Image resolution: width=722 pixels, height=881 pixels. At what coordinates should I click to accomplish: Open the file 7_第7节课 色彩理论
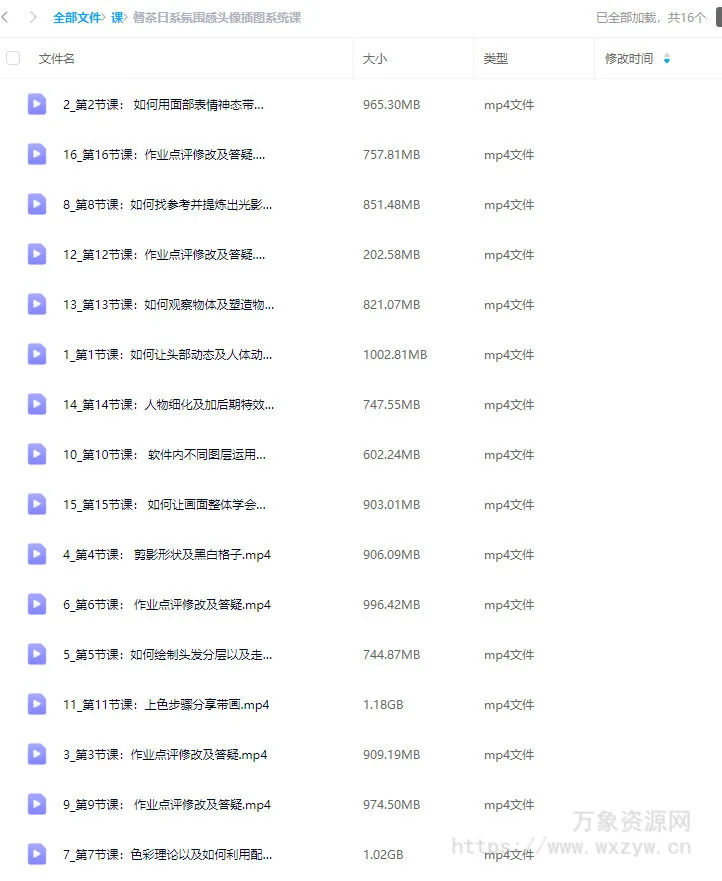coord(167,854)
